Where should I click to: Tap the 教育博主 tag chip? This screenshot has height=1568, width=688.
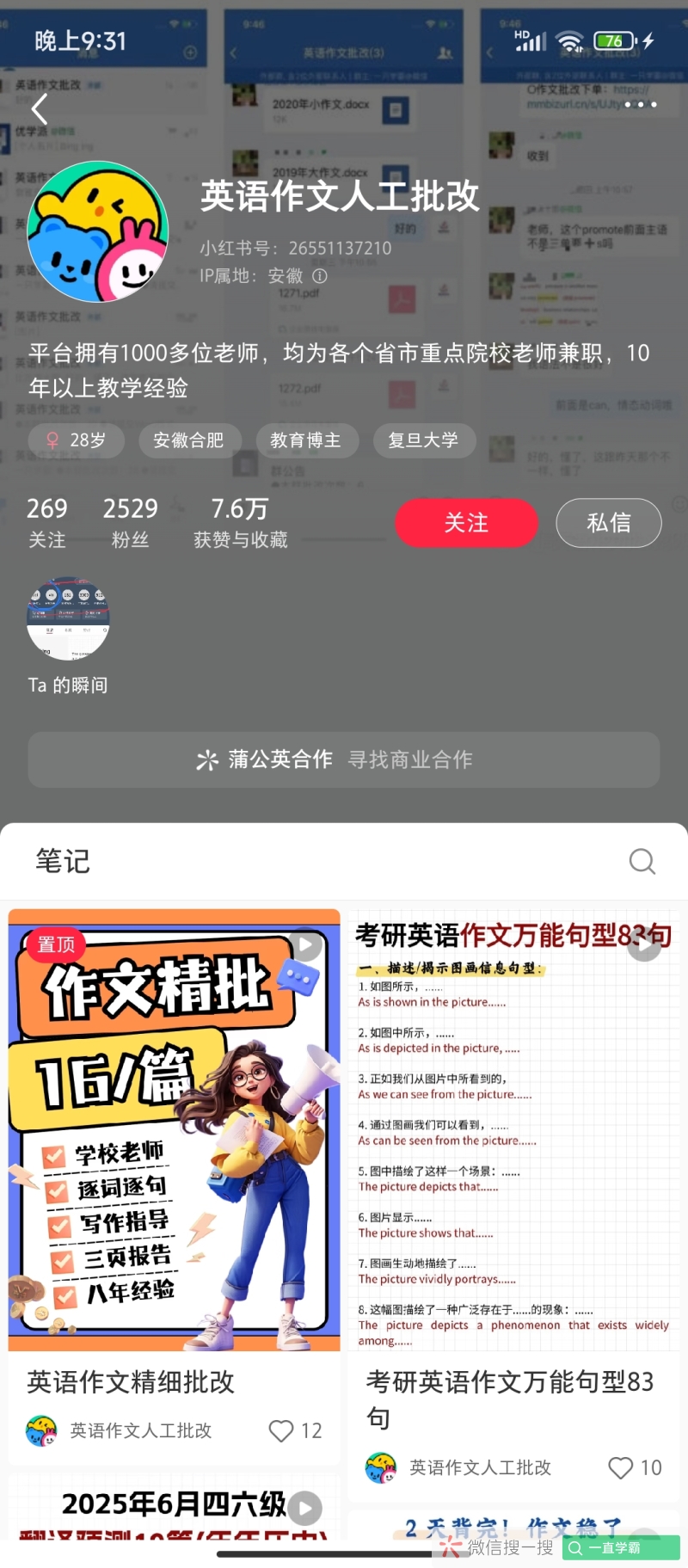305,440
